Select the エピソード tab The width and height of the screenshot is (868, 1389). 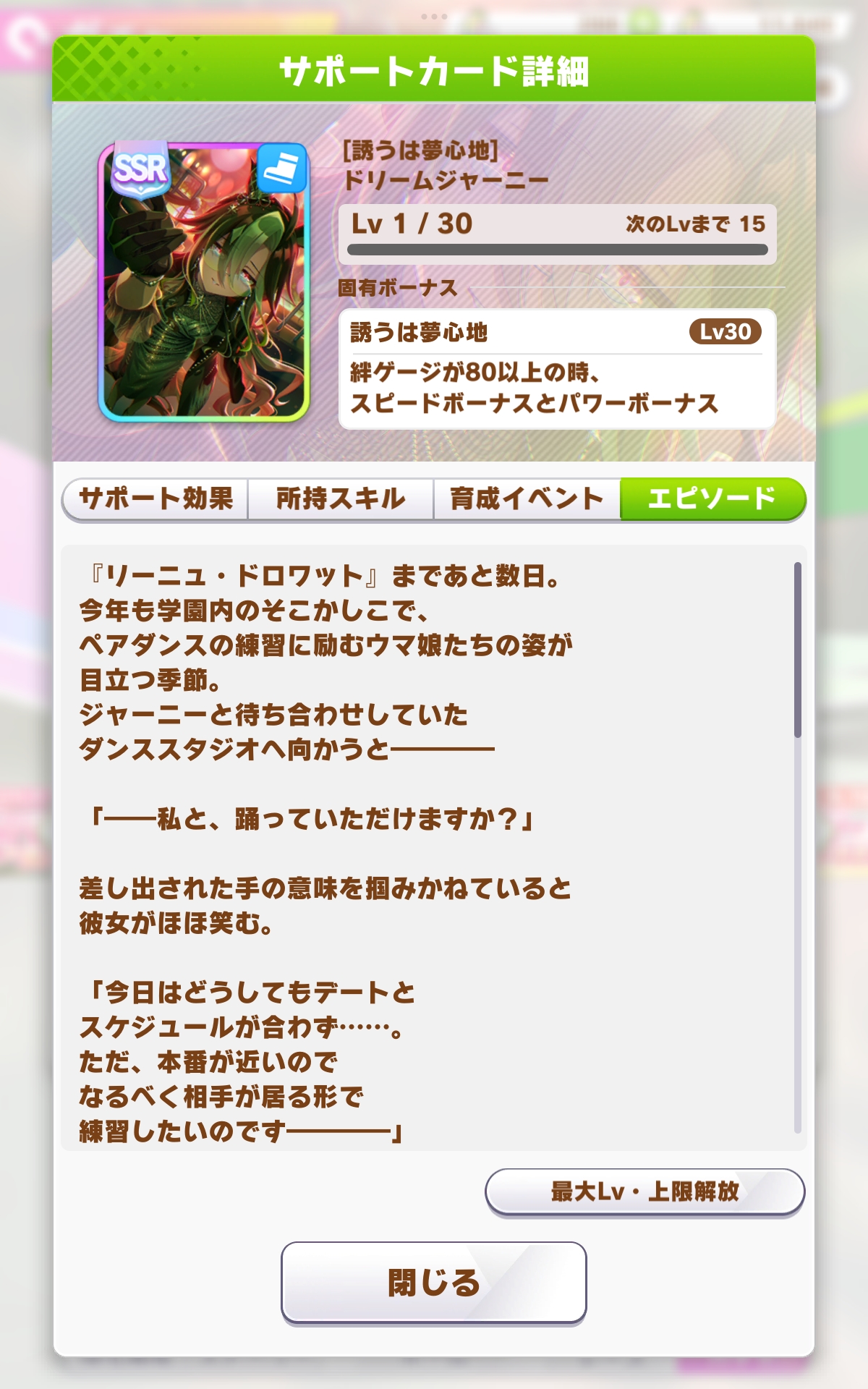click(x=712, y=498)
